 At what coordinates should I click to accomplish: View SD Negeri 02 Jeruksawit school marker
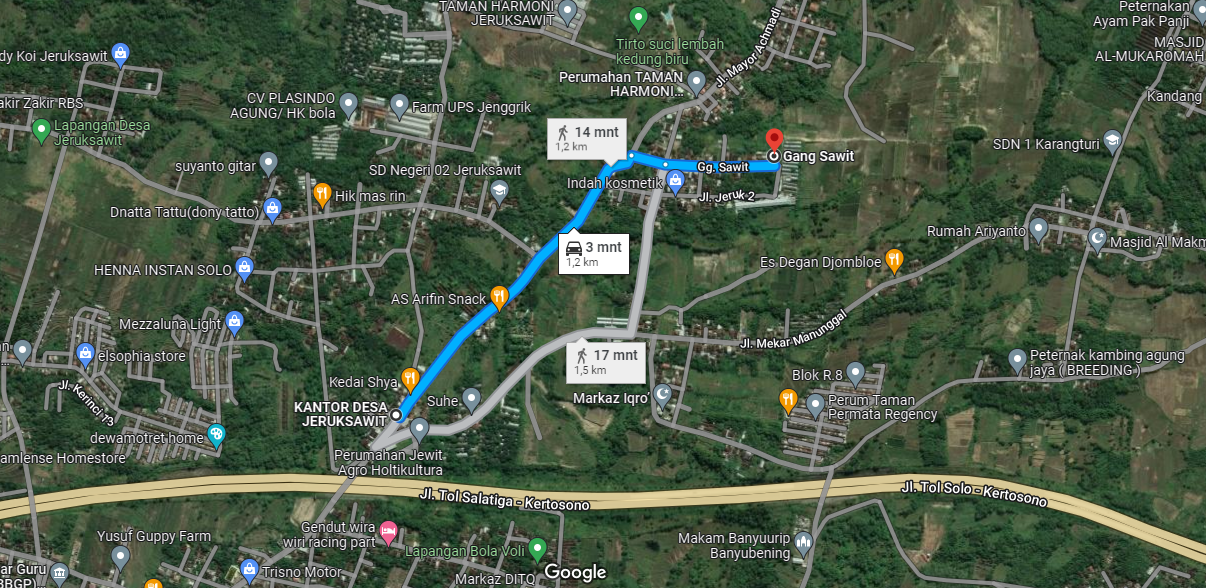(x=498, y=190)
